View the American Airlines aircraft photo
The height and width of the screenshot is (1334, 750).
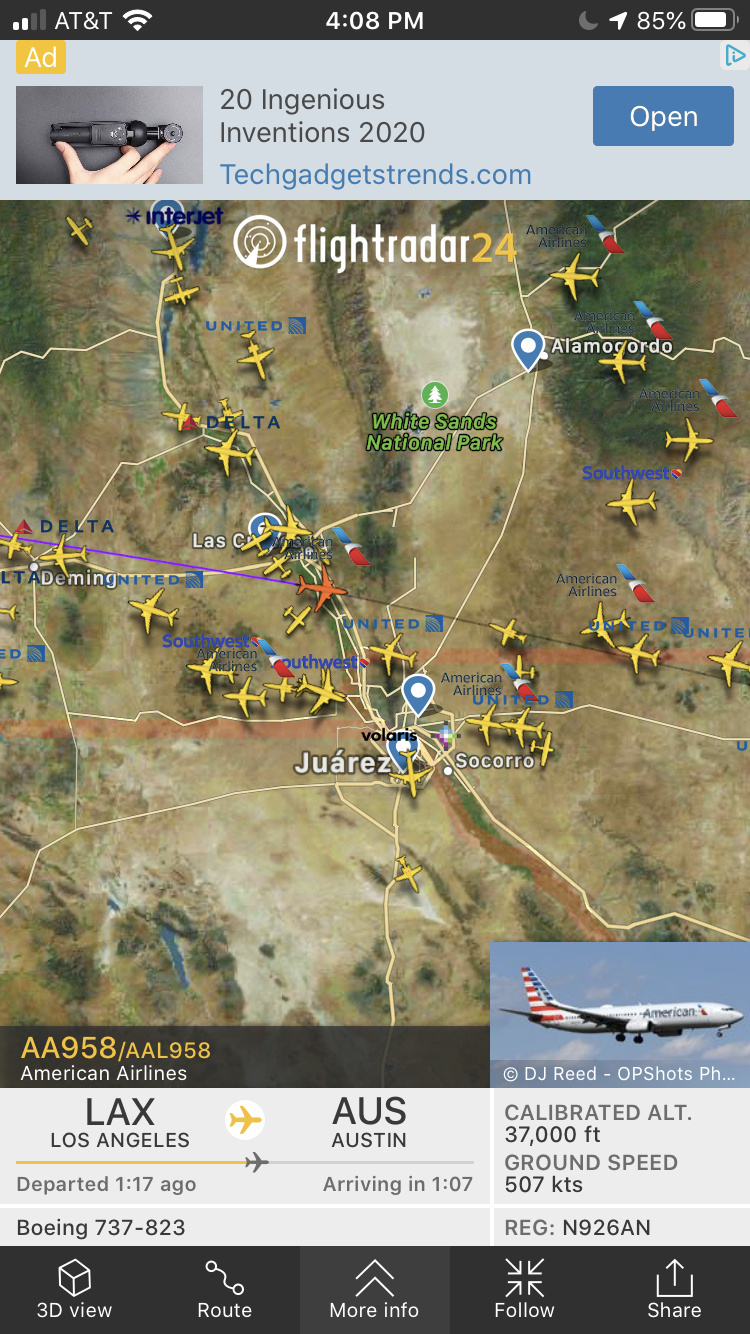point(619,1013)
